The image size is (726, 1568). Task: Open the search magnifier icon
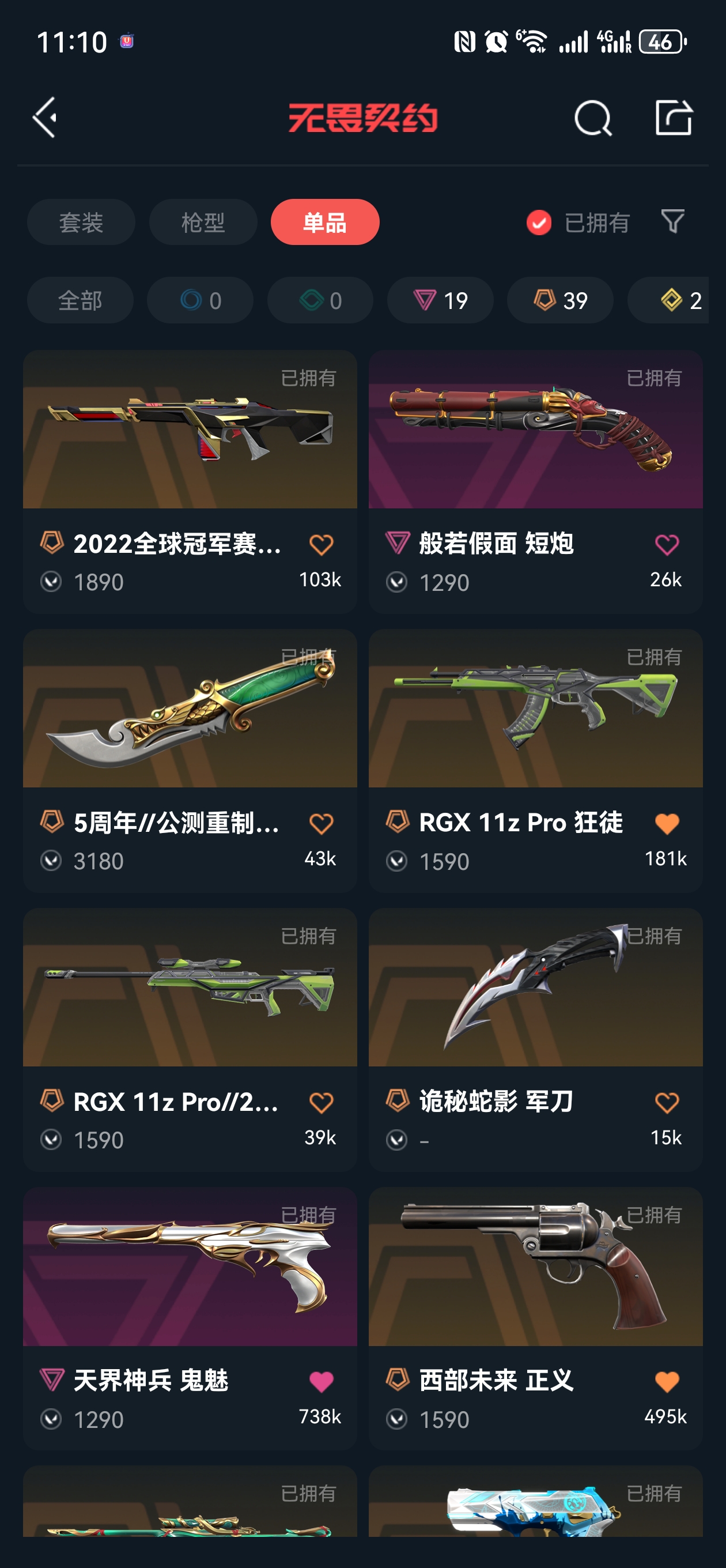593,118
